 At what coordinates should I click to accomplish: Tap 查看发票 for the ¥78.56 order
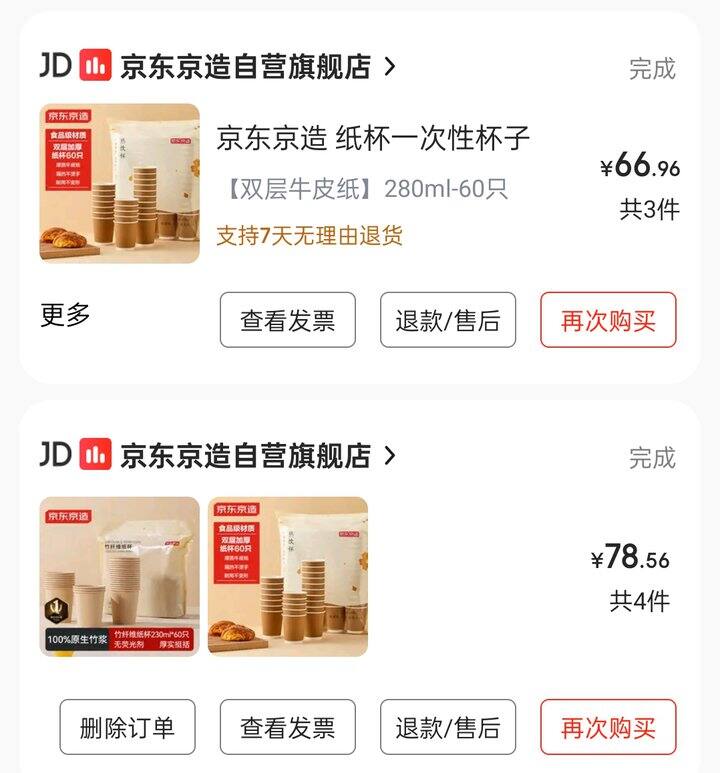coord(288,727)
